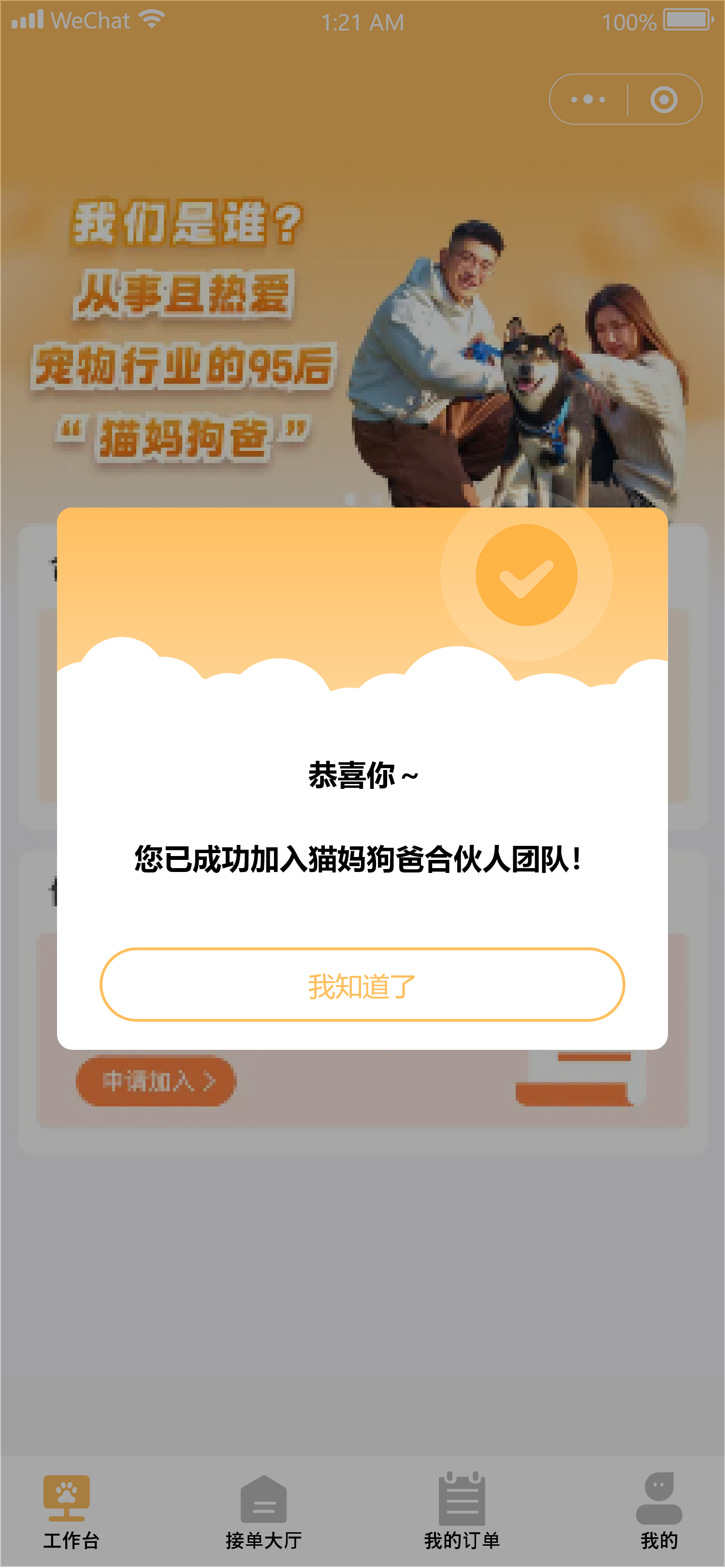Dismiss the dialog with 我知道了
This screenshot has width=725, height=1568.
click(362, 984)
